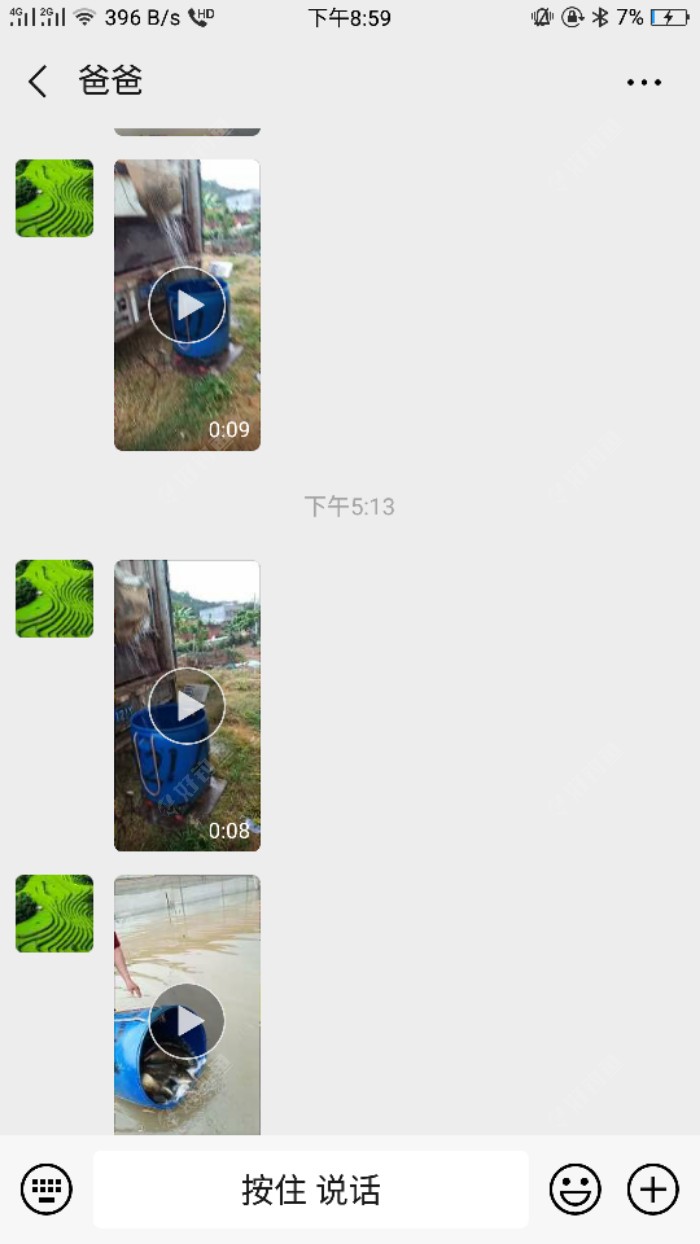
Task: View profile via avatar next to 0:08 video
Action: [x=54, y=598]
